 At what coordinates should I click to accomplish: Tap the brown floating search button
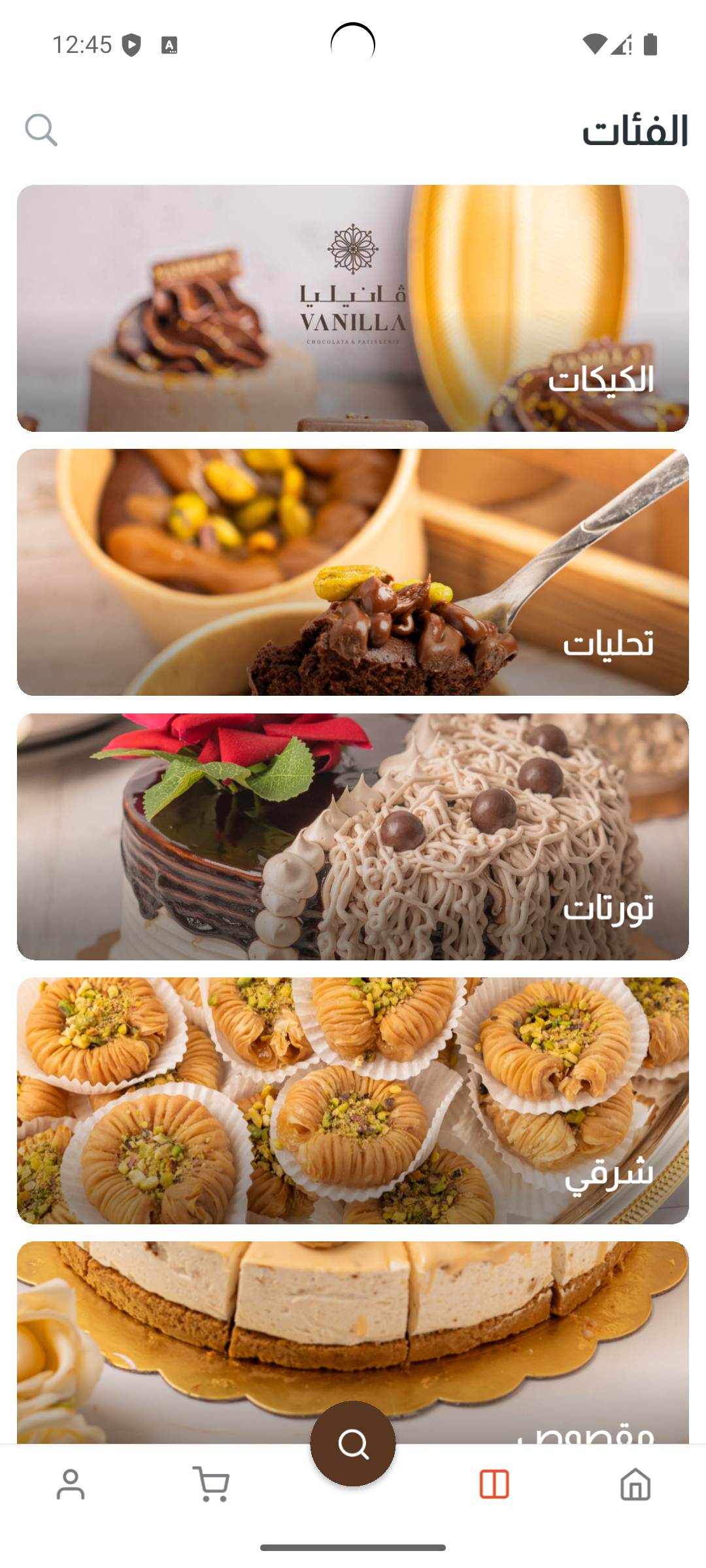pyautogui.click(x=353, y=1444)
